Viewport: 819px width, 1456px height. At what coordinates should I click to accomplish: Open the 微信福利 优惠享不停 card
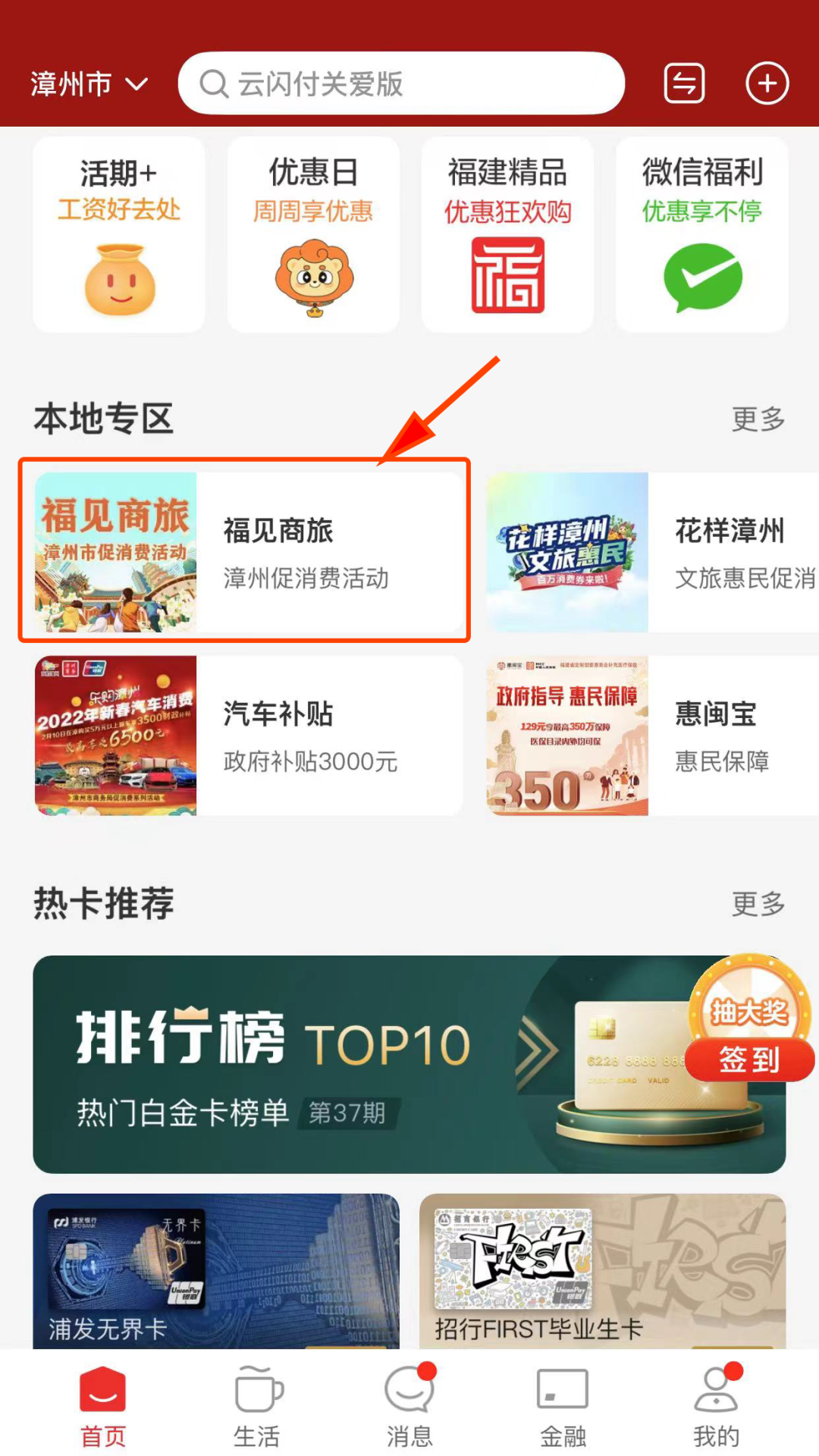(x=702, y=234)
